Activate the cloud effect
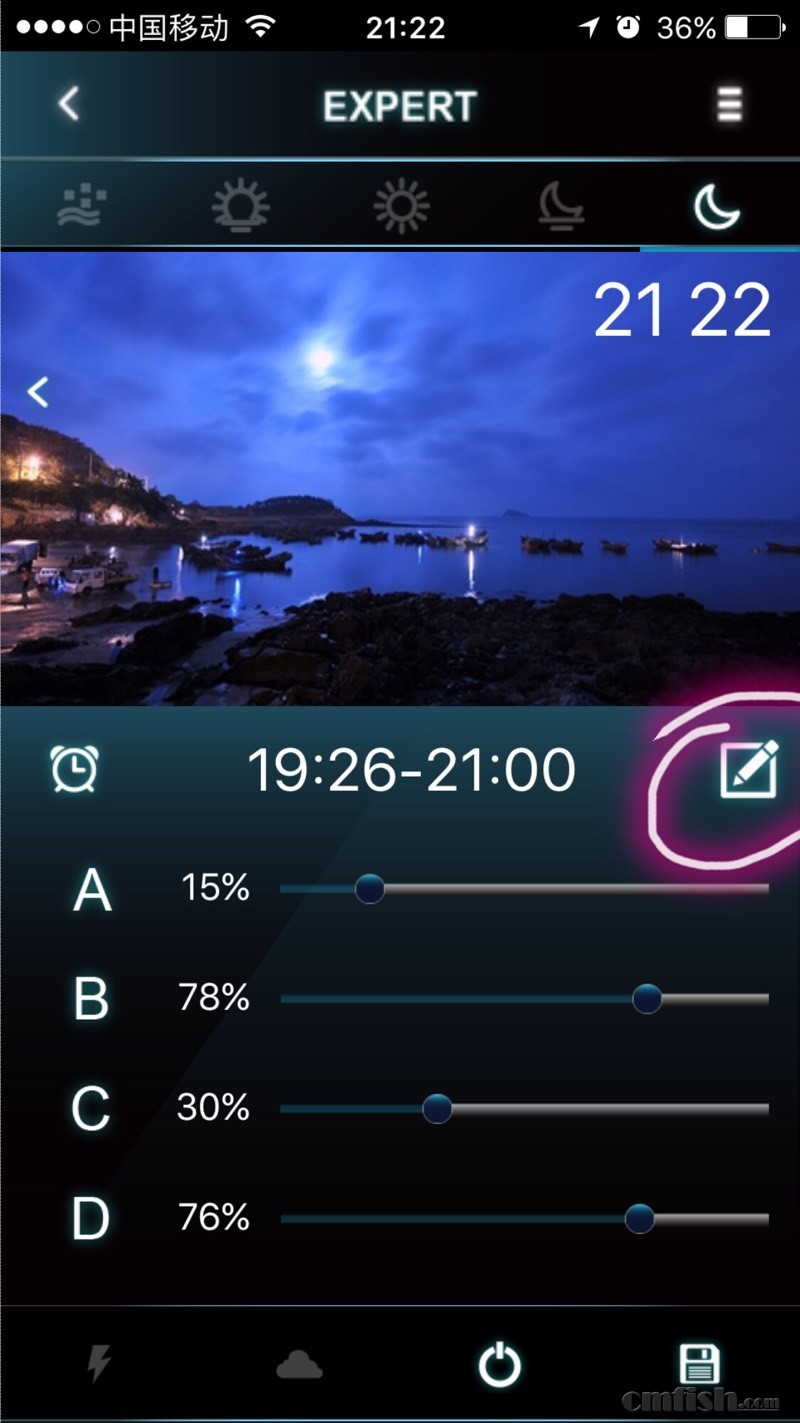 (x=299, y=1364)
